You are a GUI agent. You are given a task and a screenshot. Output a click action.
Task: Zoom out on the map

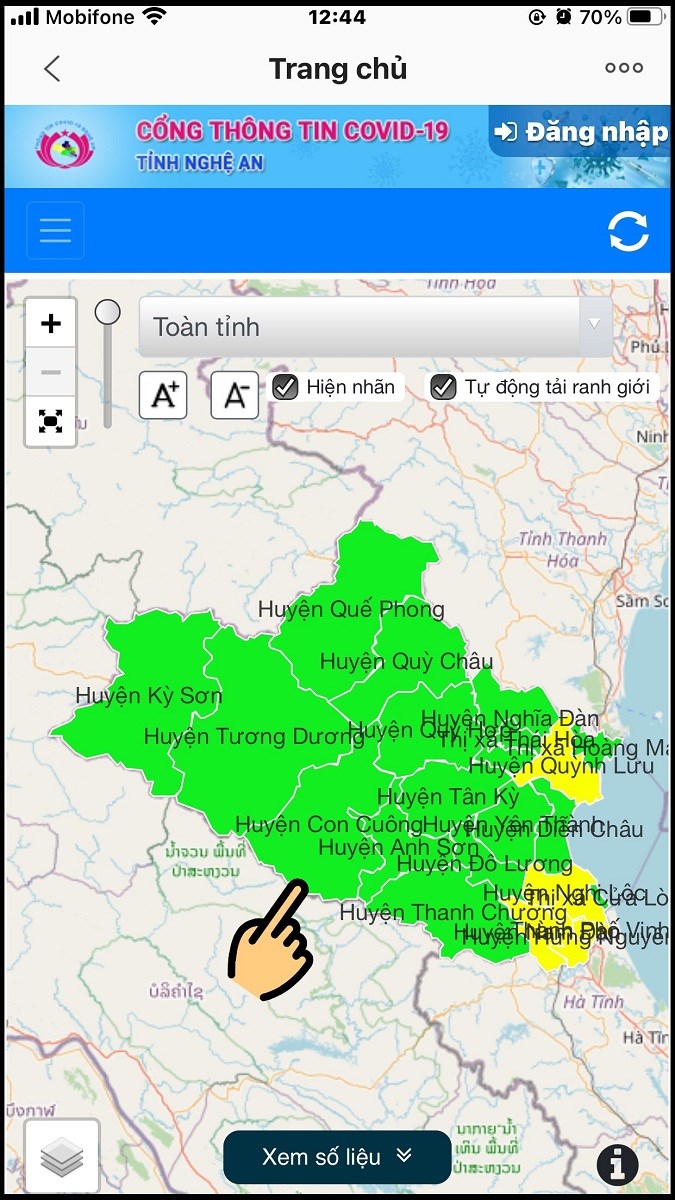51,373
